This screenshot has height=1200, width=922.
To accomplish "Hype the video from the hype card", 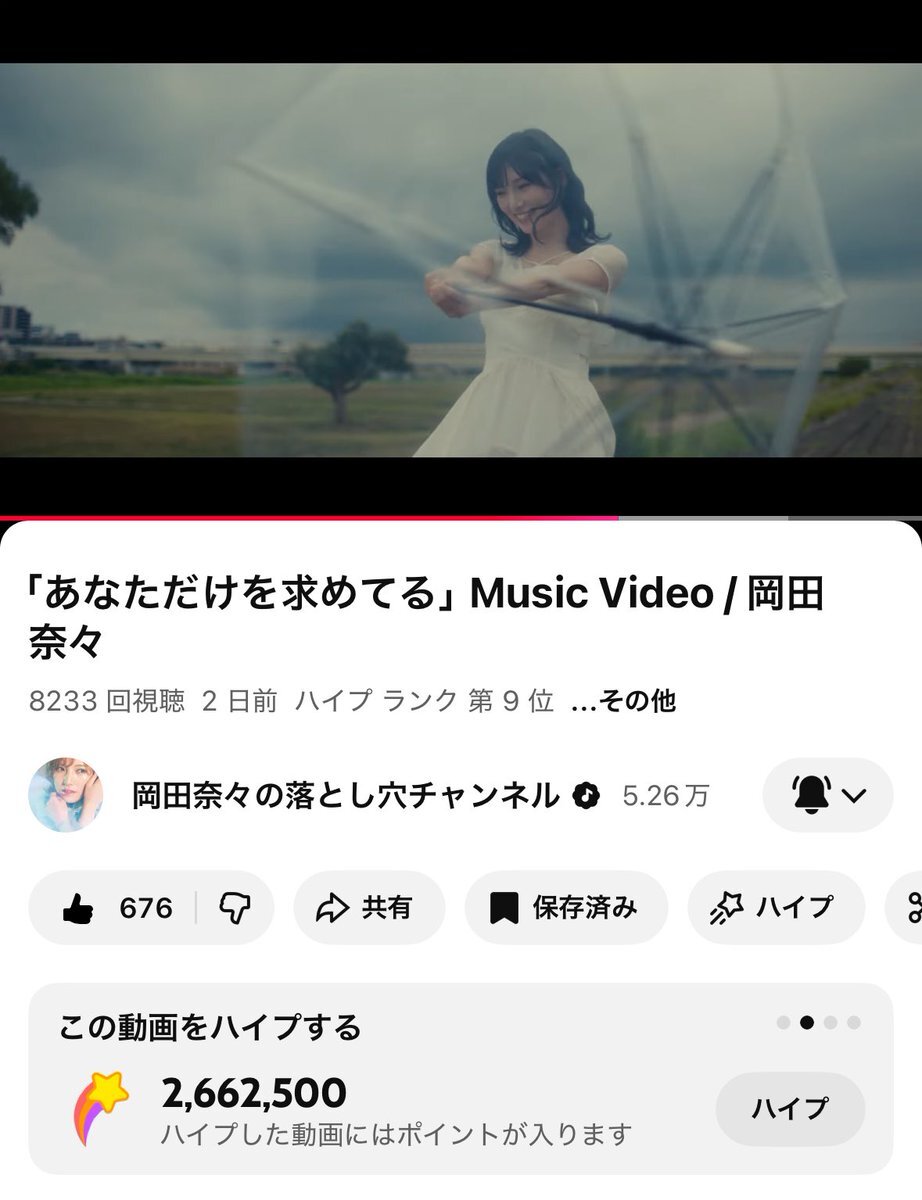I will tap(789, 1109).
